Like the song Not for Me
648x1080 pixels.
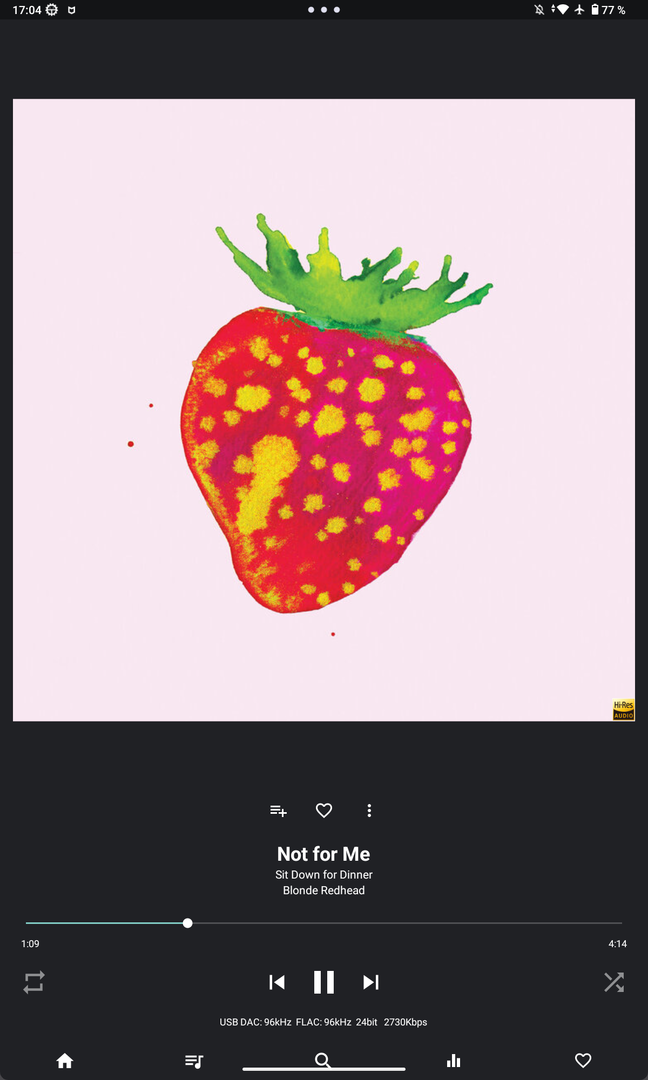324,811
